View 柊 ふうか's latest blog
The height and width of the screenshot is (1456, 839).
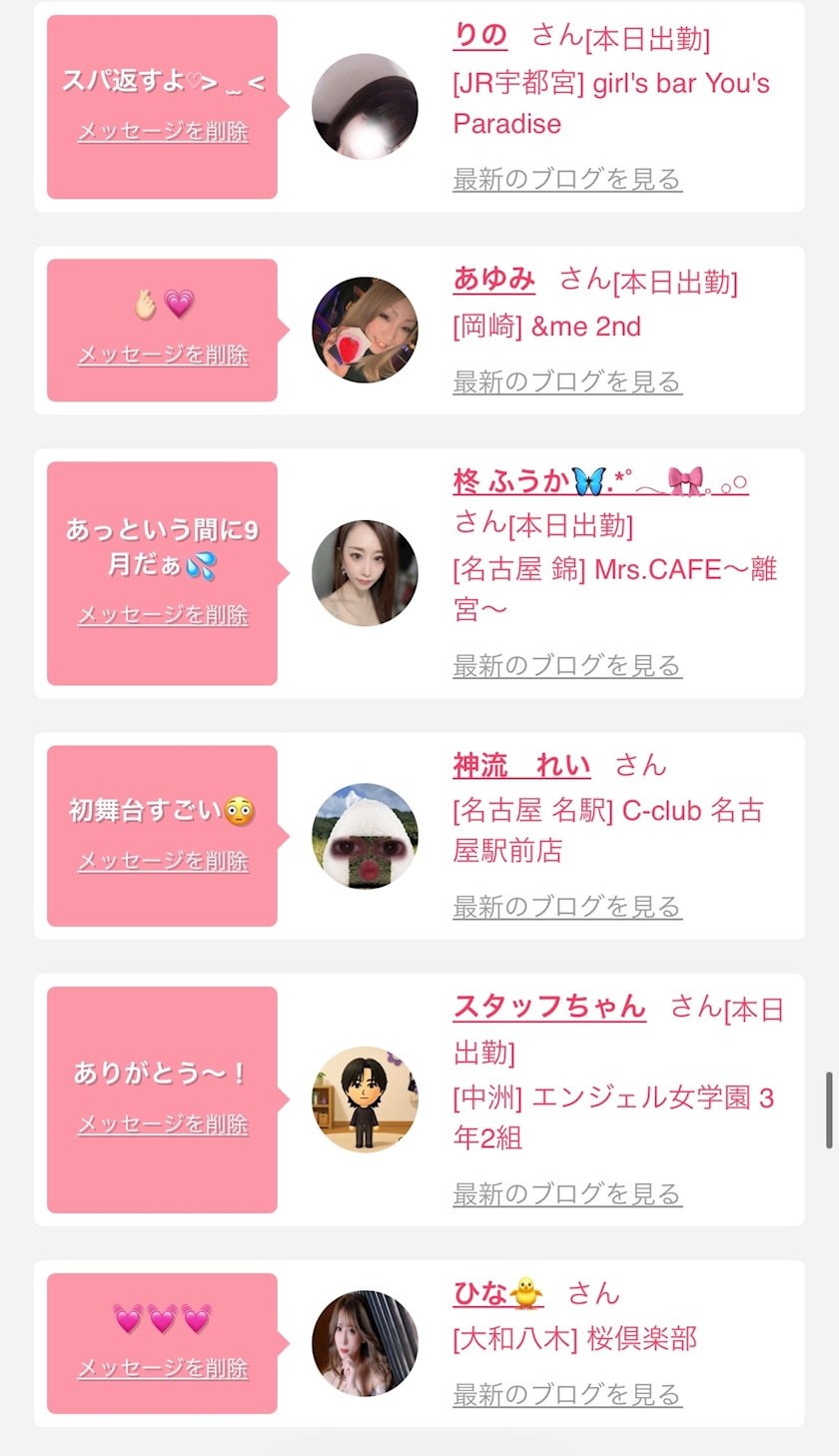(x=567, y=665)
